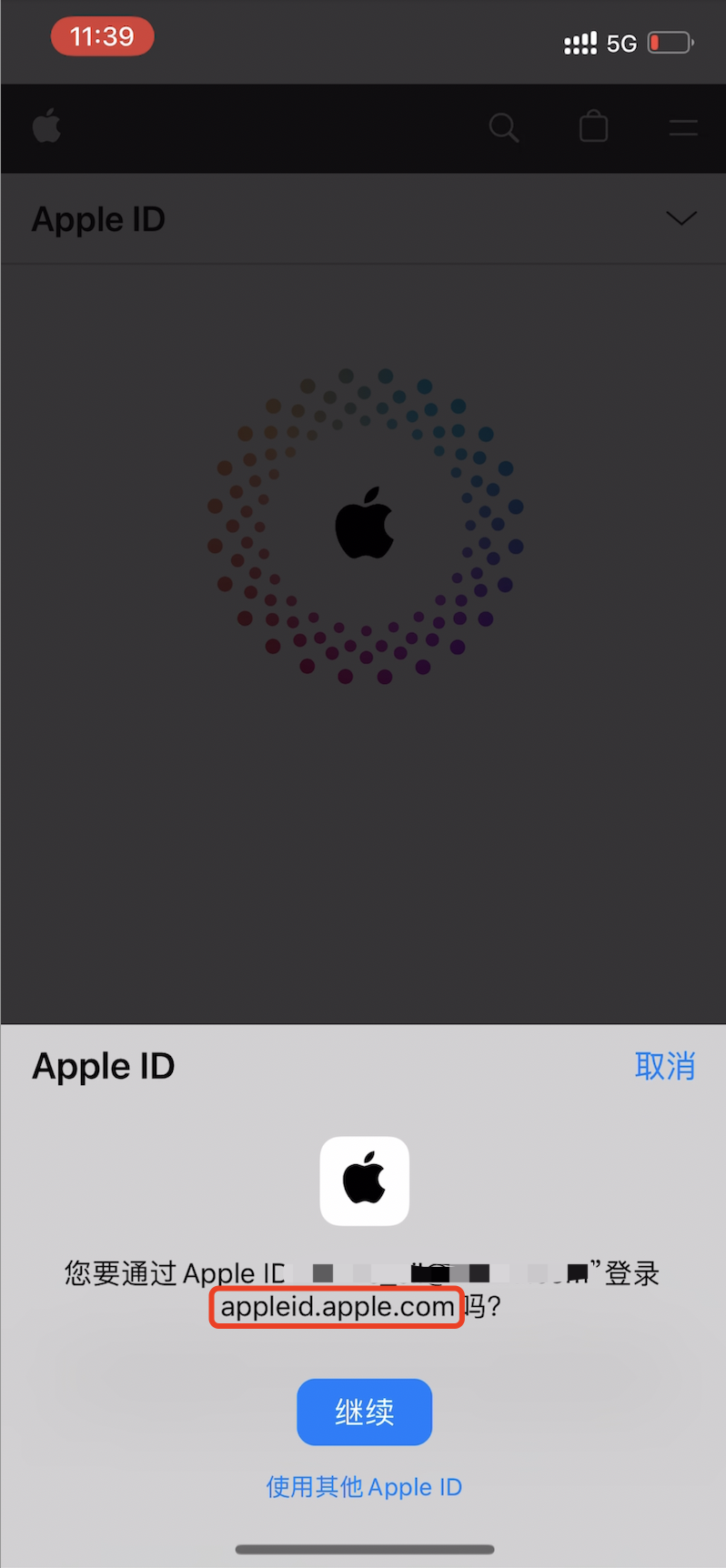
Task: Open the hamburger menu
Action: click(682, 127)
